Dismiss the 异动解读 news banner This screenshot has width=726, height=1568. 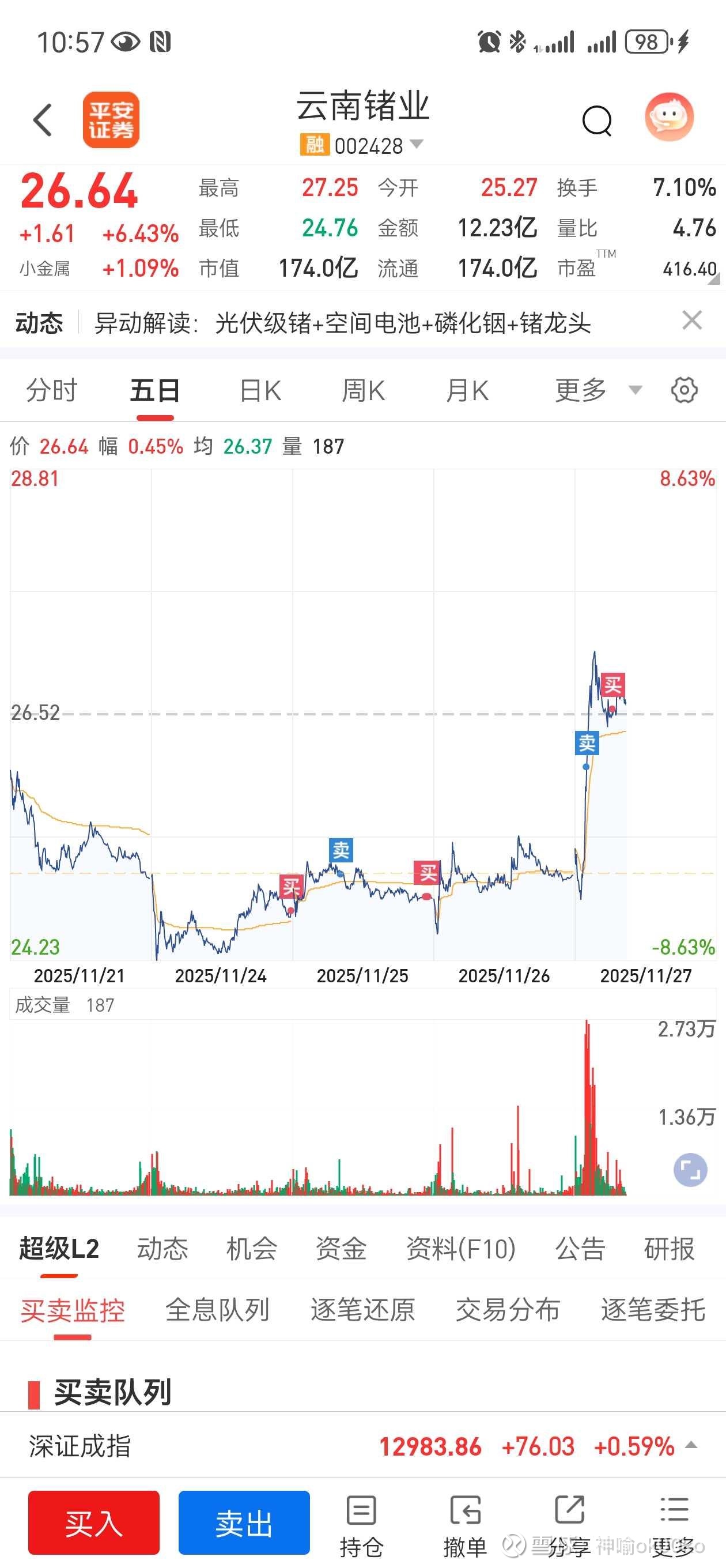pos(692,320)
